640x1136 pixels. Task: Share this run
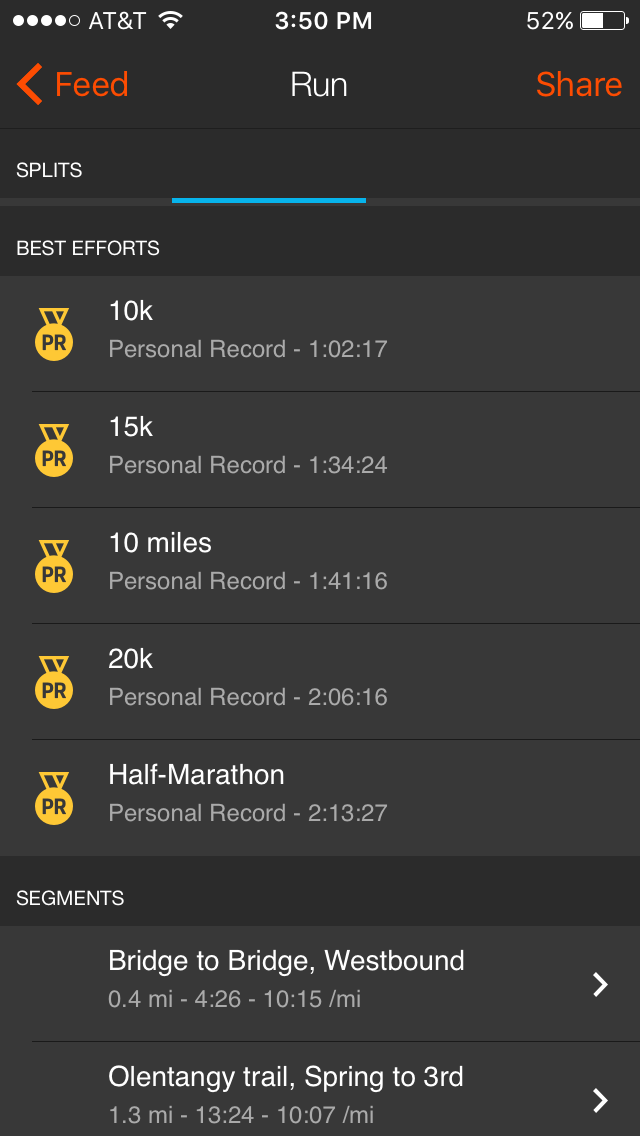click(x=578, y=85)
